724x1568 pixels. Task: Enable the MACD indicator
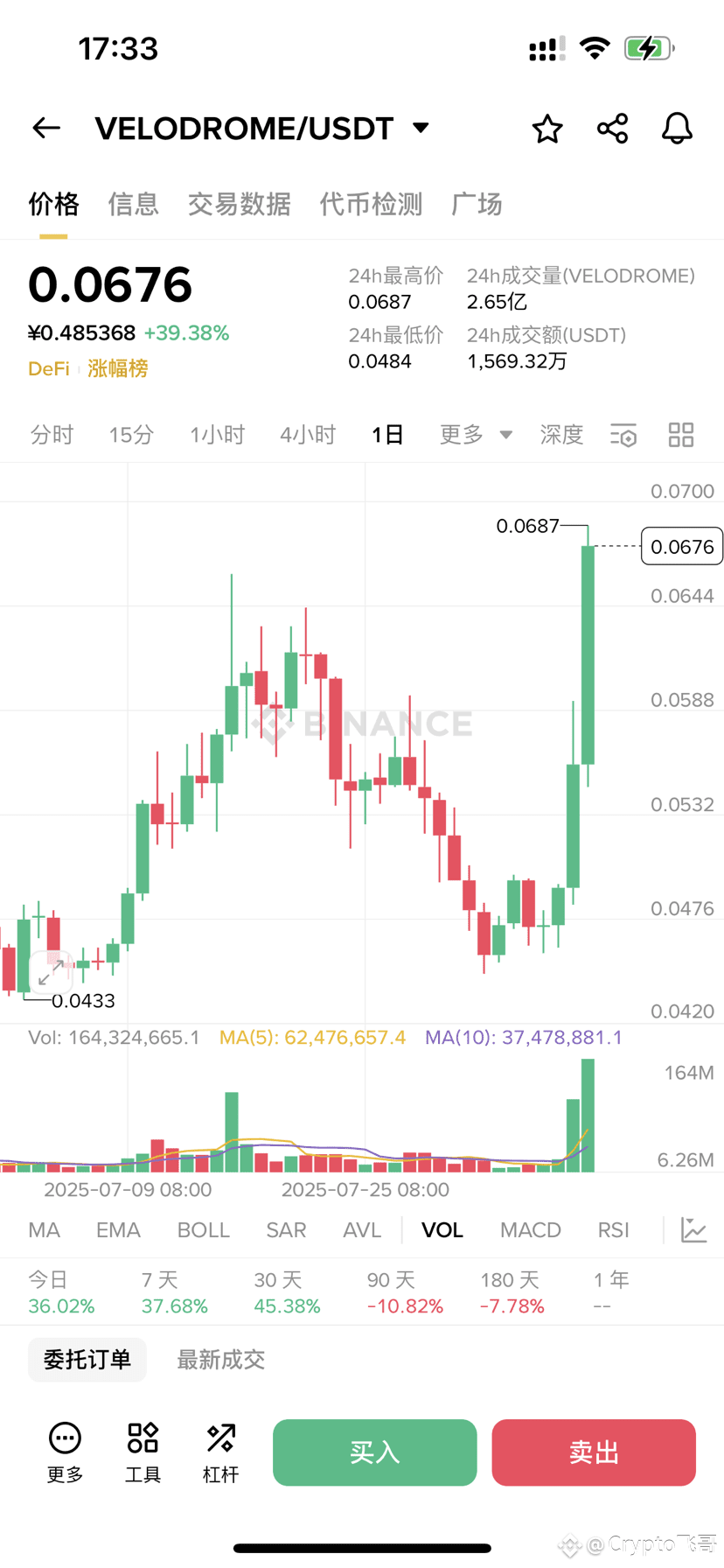click(530, 1229)
